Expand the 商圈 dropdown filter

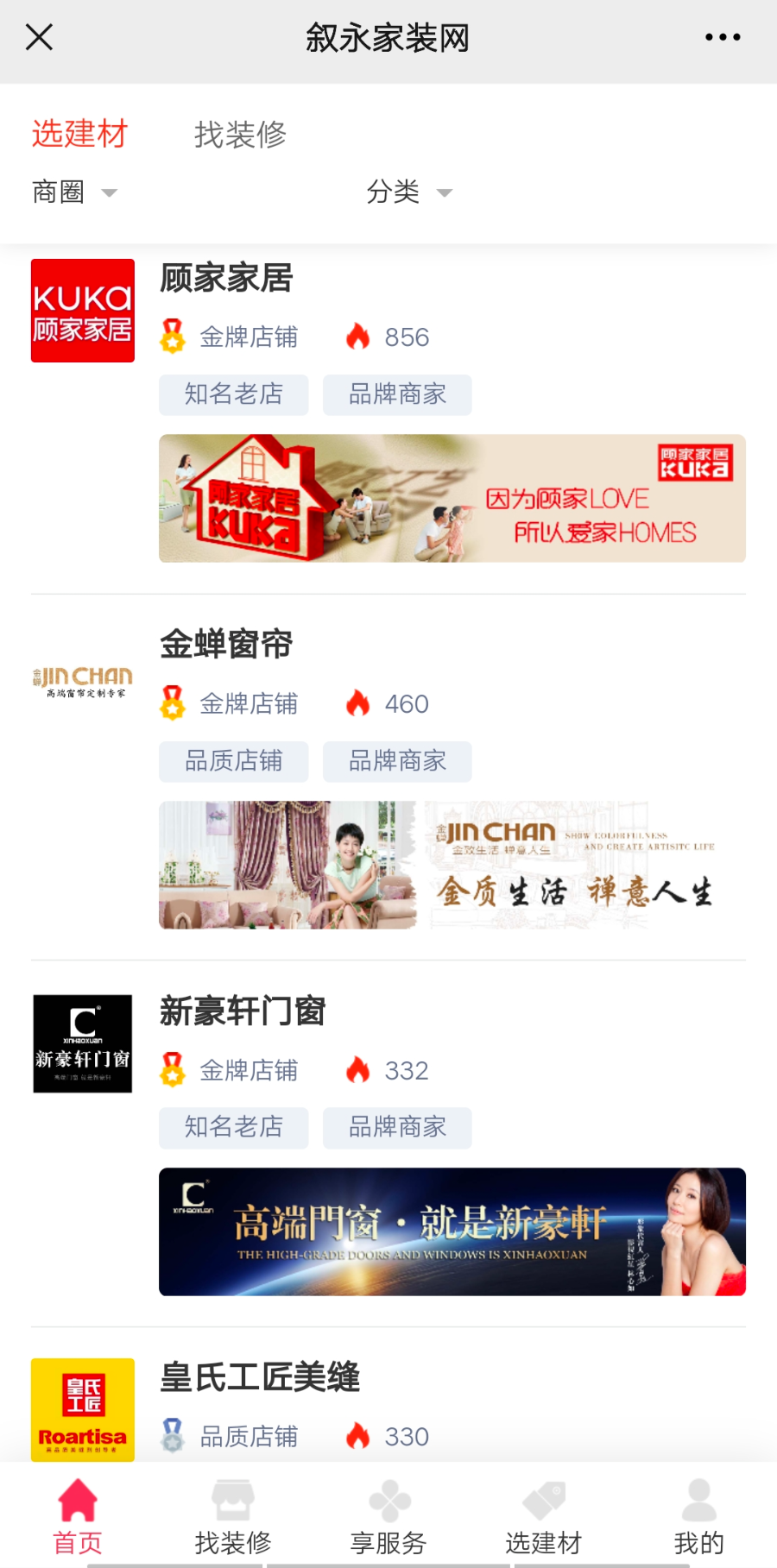74,192
